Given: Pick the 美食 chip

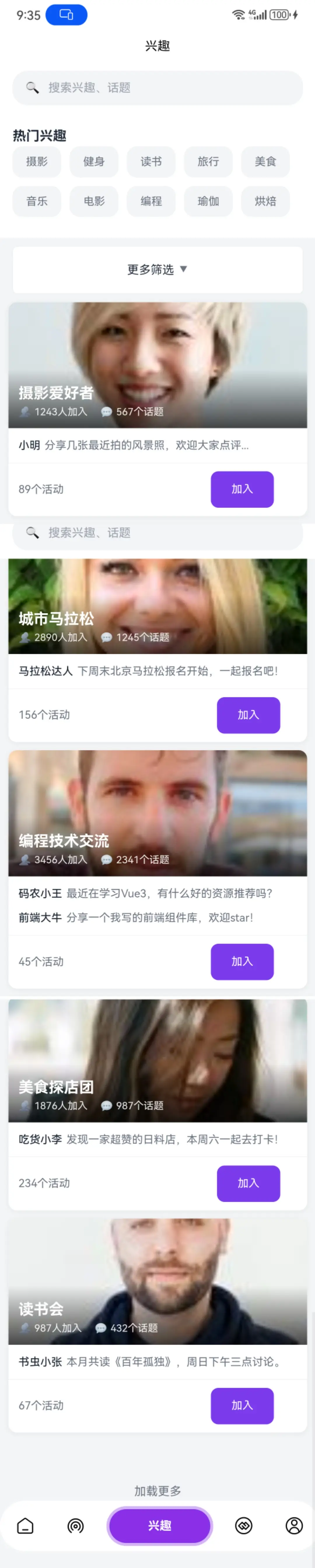Looking at the screenshot, I should pos(266,161).
